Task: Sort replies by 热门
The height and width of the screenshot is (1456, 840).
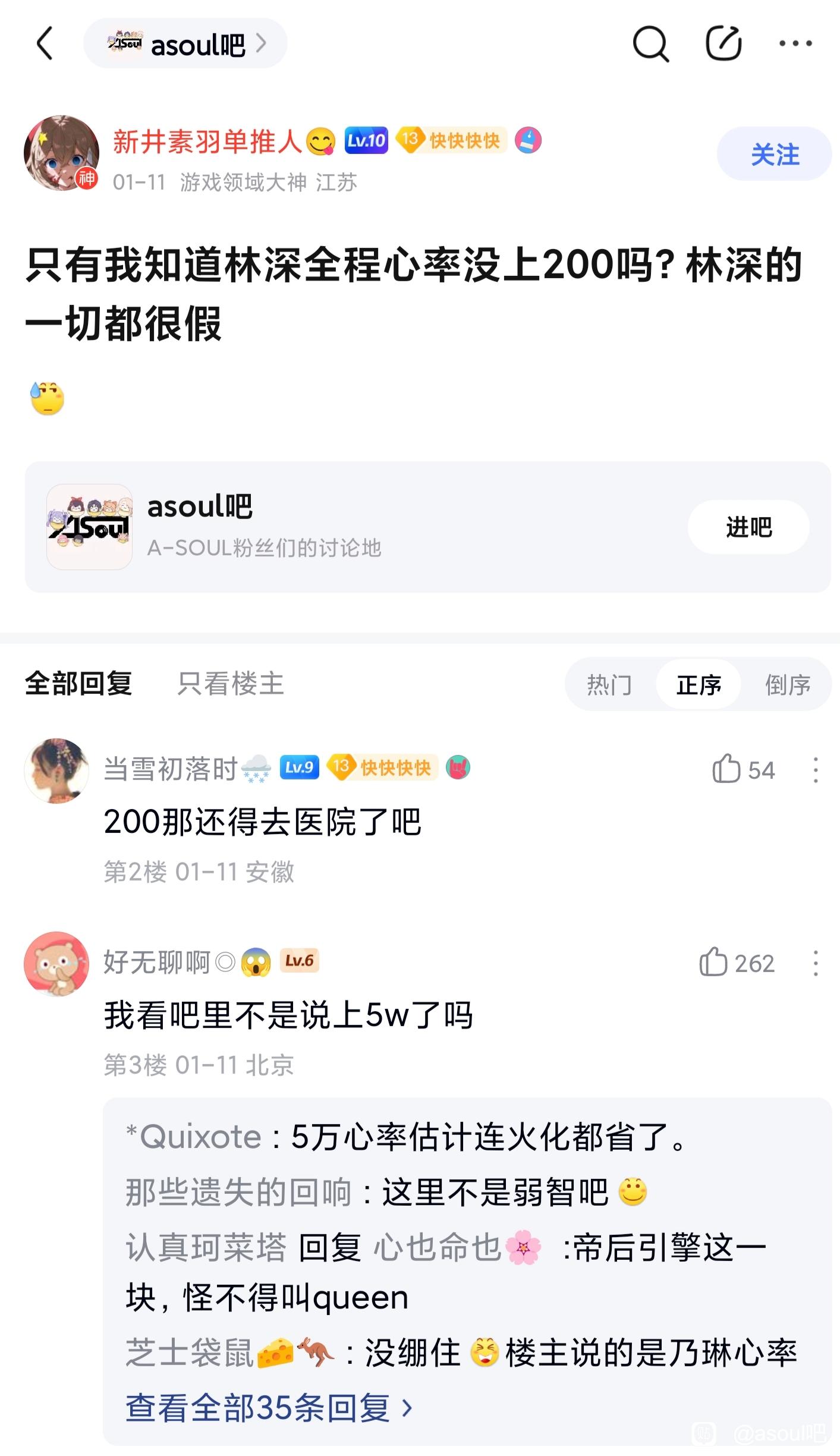Action: pos(609,684)
